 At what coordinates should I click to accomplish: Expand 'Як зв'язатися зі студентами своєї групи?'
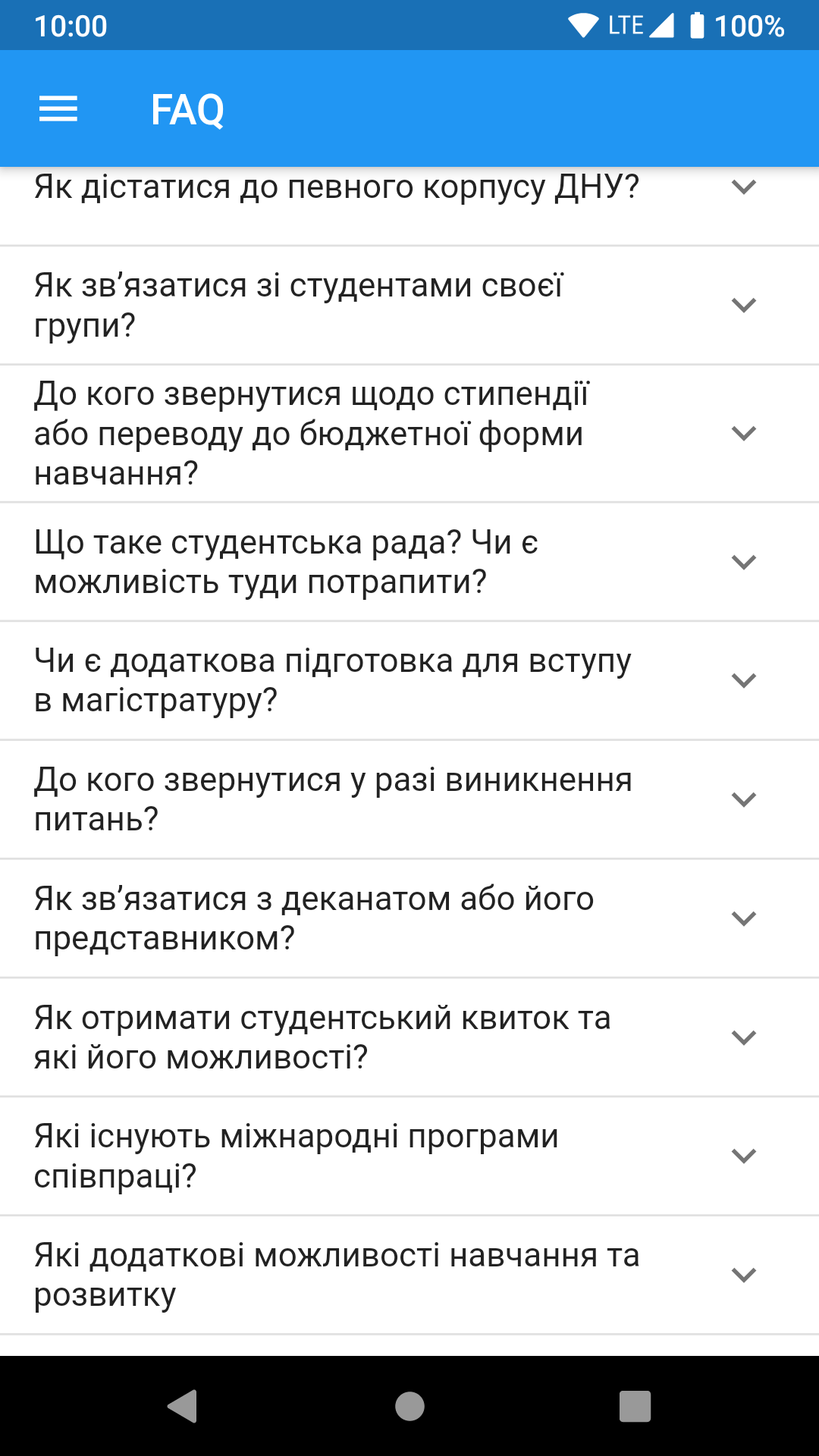coord(409,306)
